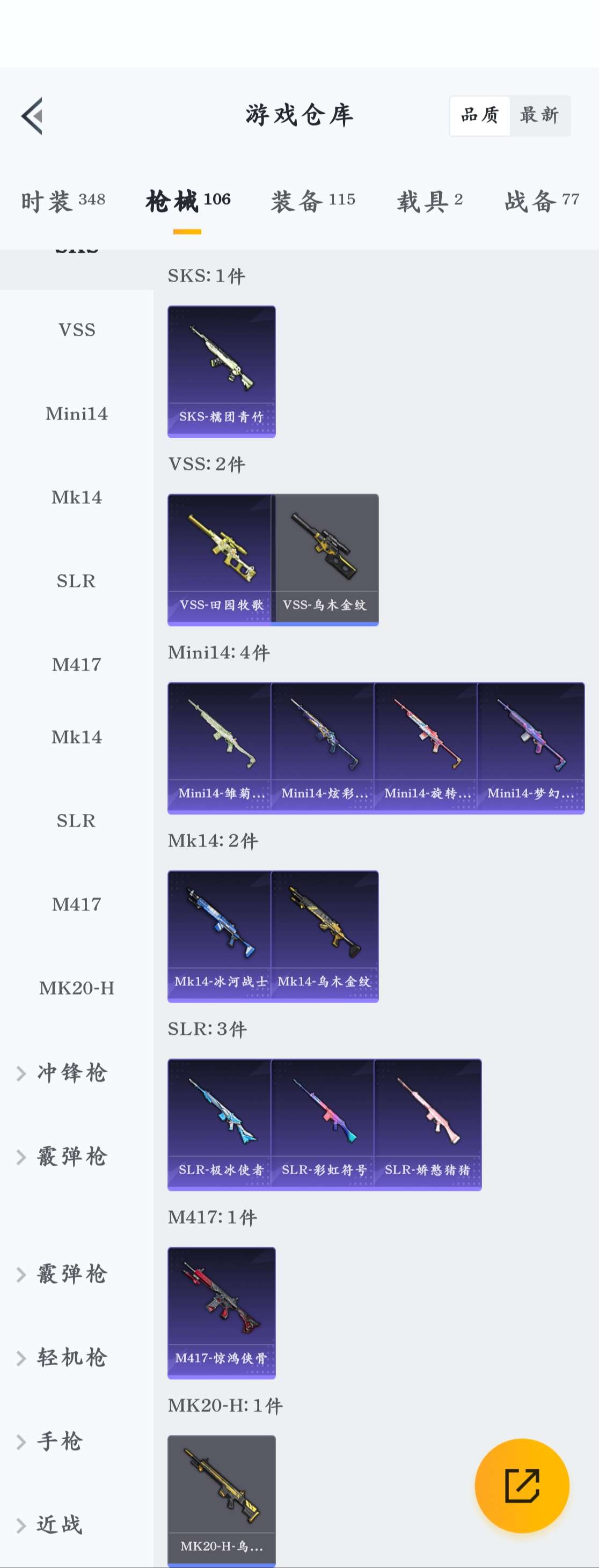Open the M417-惊鸿侠骨 skin
The width and height of the screenshot is (599, 1568).
[222, 1312]
